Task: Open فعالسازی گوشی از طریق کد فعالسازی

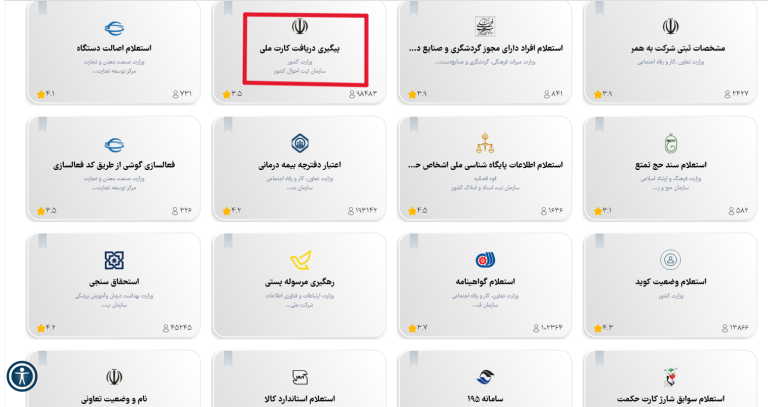Action: (x=113, y=164)
